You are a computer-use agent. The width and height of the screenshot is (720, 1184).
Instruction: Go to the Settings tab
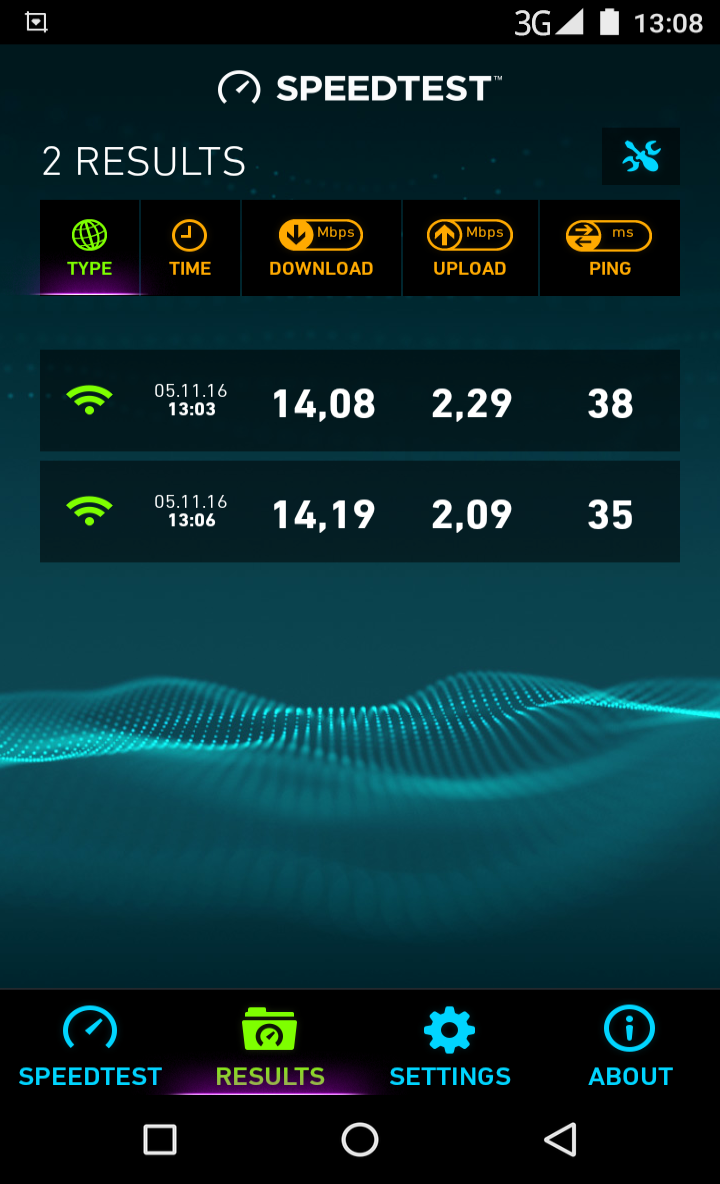click(x=450, y=1047)
